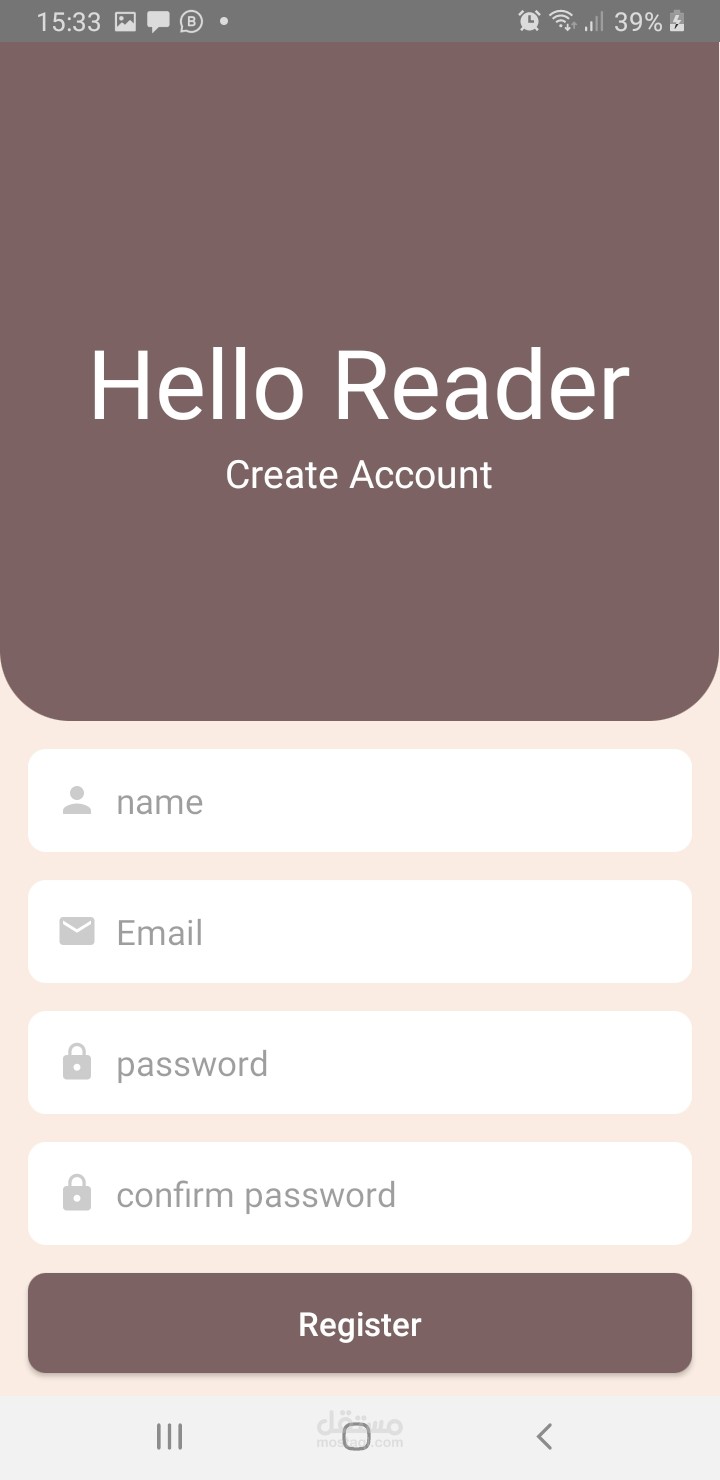Tap the Register button

360,1323
